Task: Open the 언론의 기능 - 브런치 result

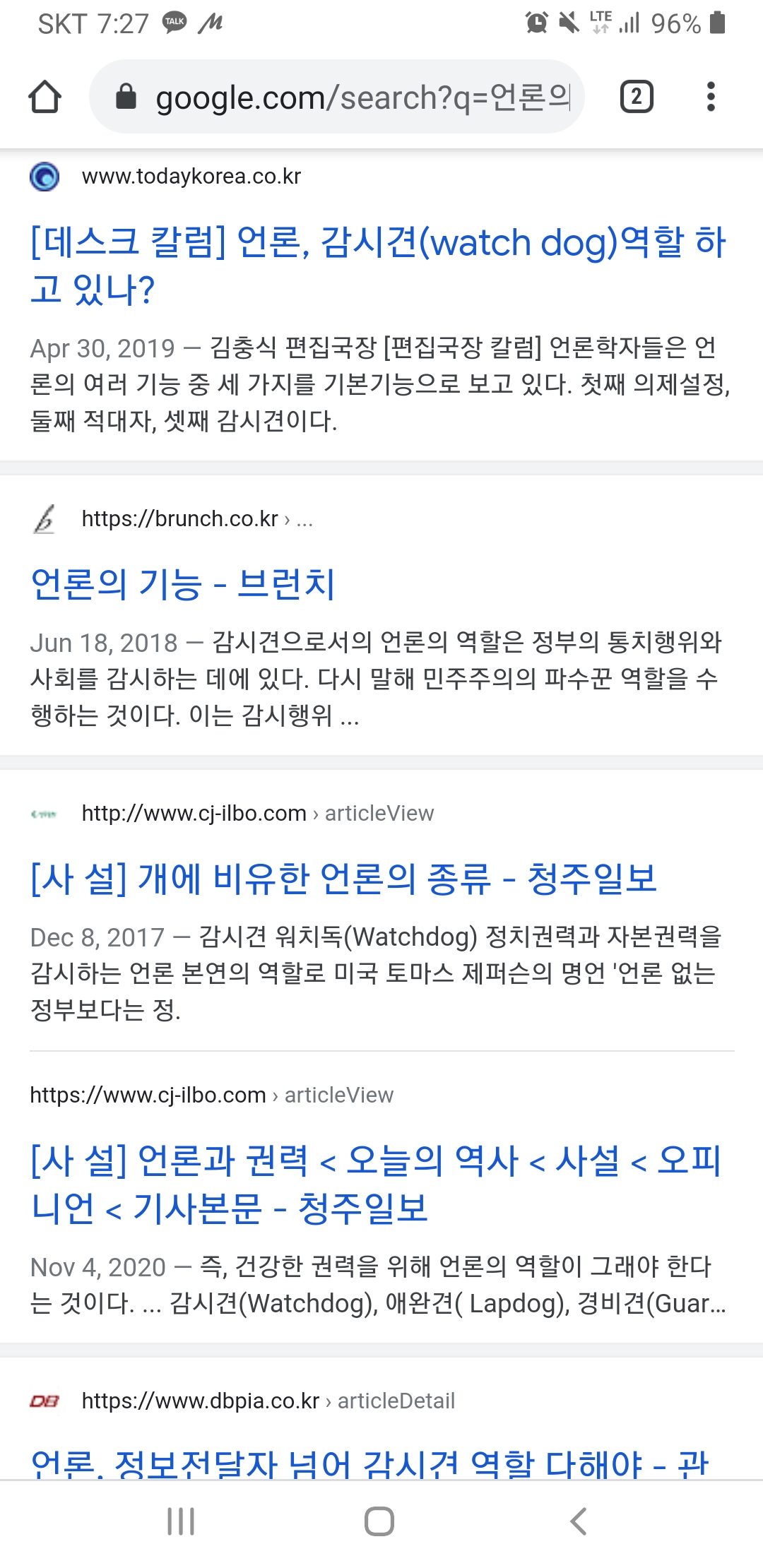Action: (x=183, y=584)
